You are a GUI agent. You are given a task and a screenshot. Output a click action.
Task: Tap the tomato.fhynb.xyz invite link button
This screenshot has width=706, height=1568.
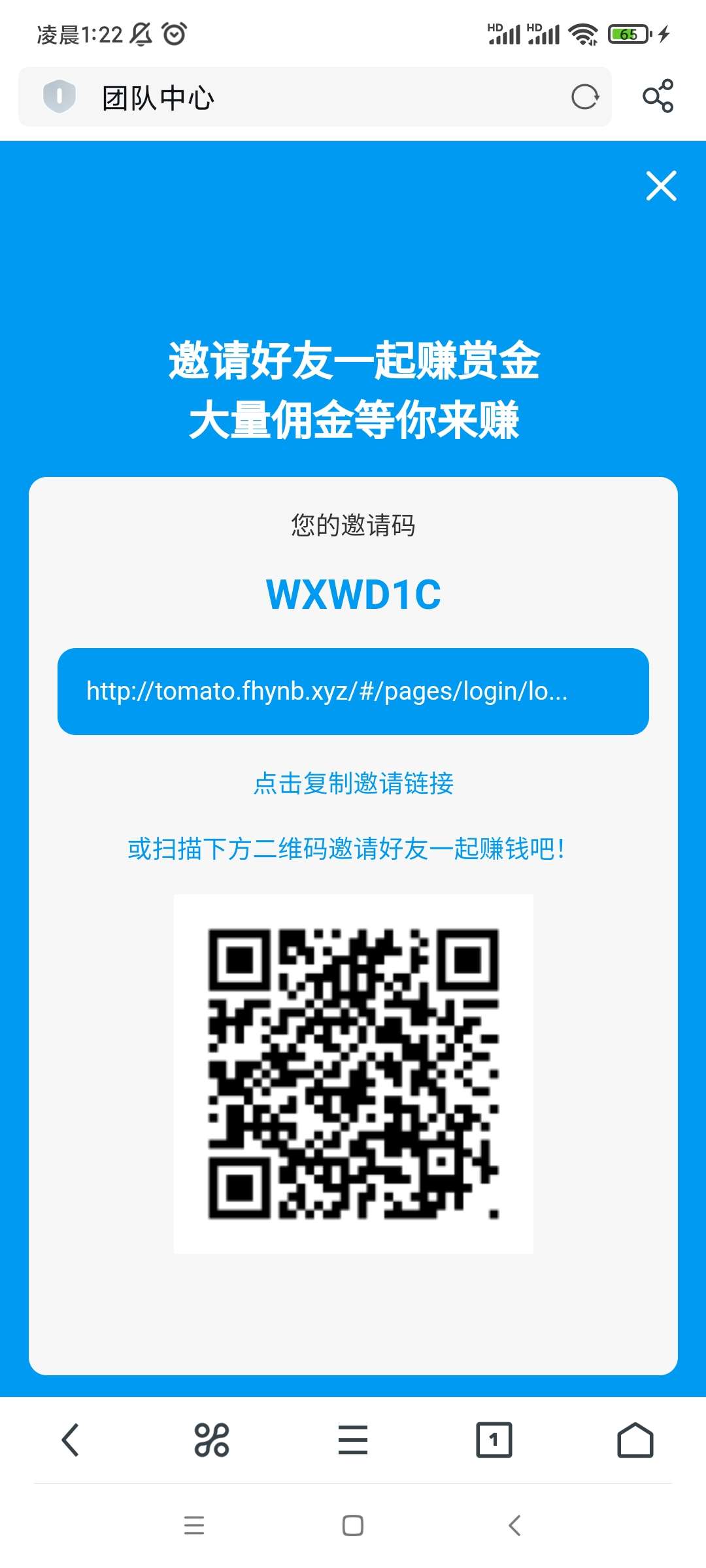click(353, 691)
